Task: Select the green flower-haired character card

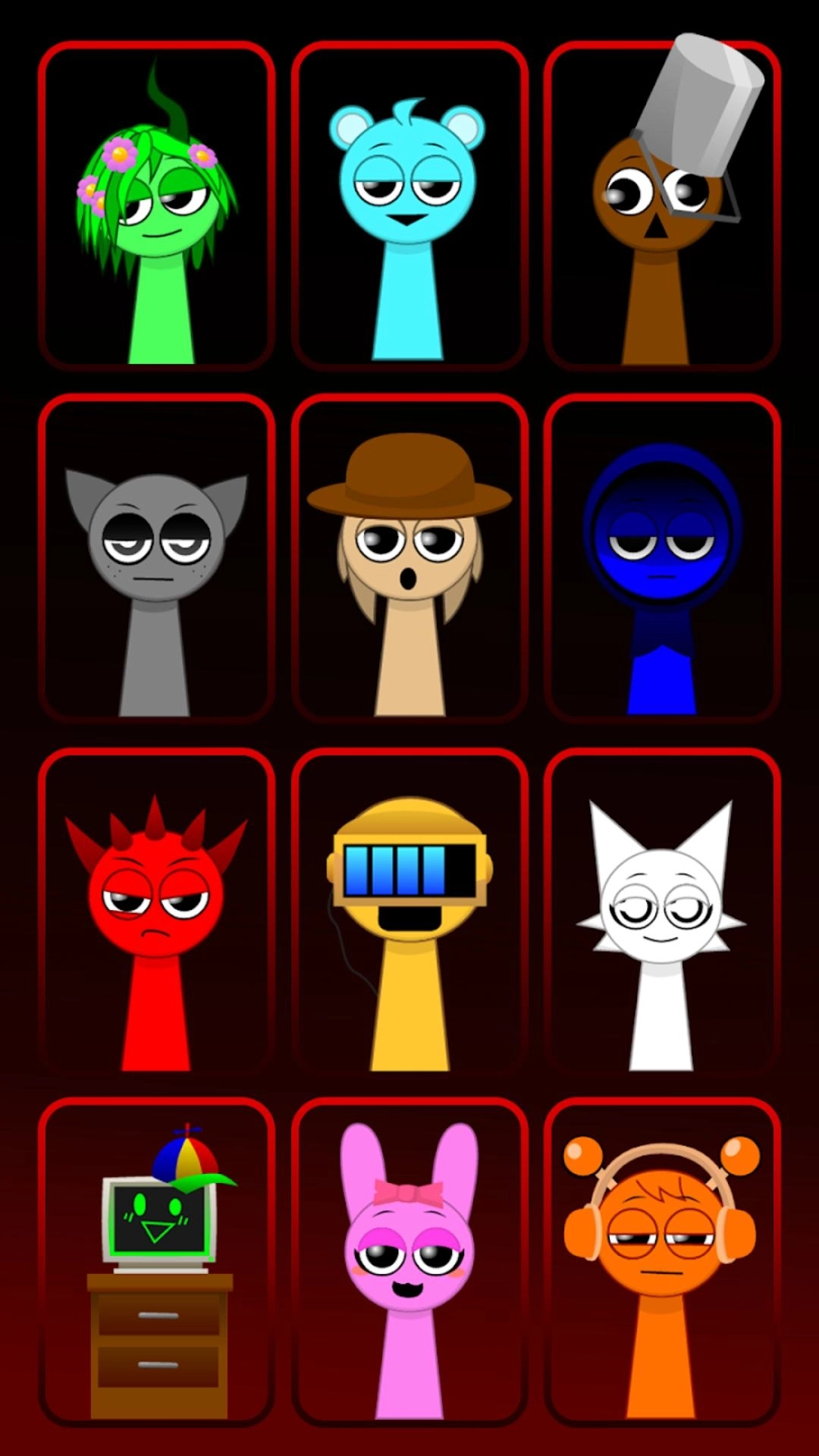Action: coord(156,205)
